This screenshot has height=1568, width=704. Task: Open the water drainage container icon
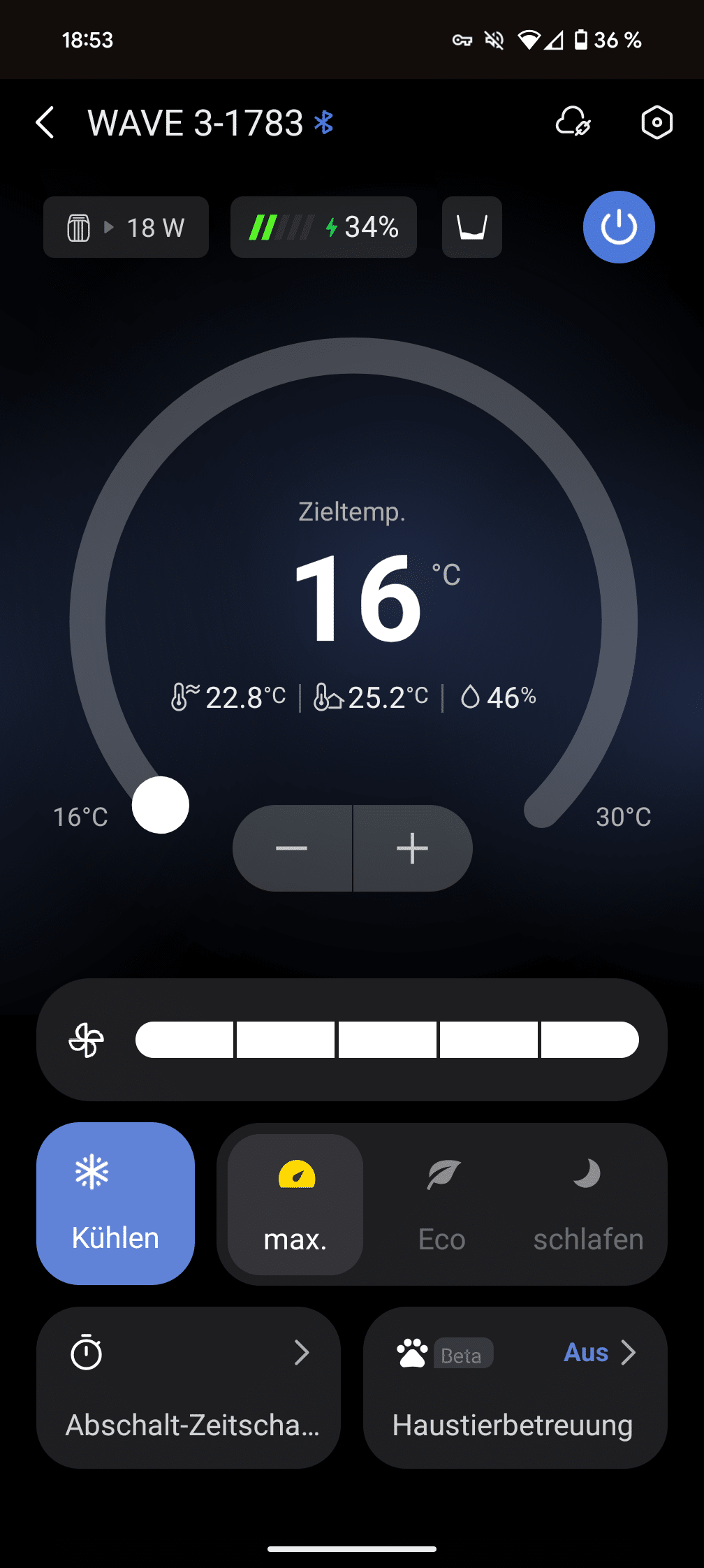(x=472, y=227)
